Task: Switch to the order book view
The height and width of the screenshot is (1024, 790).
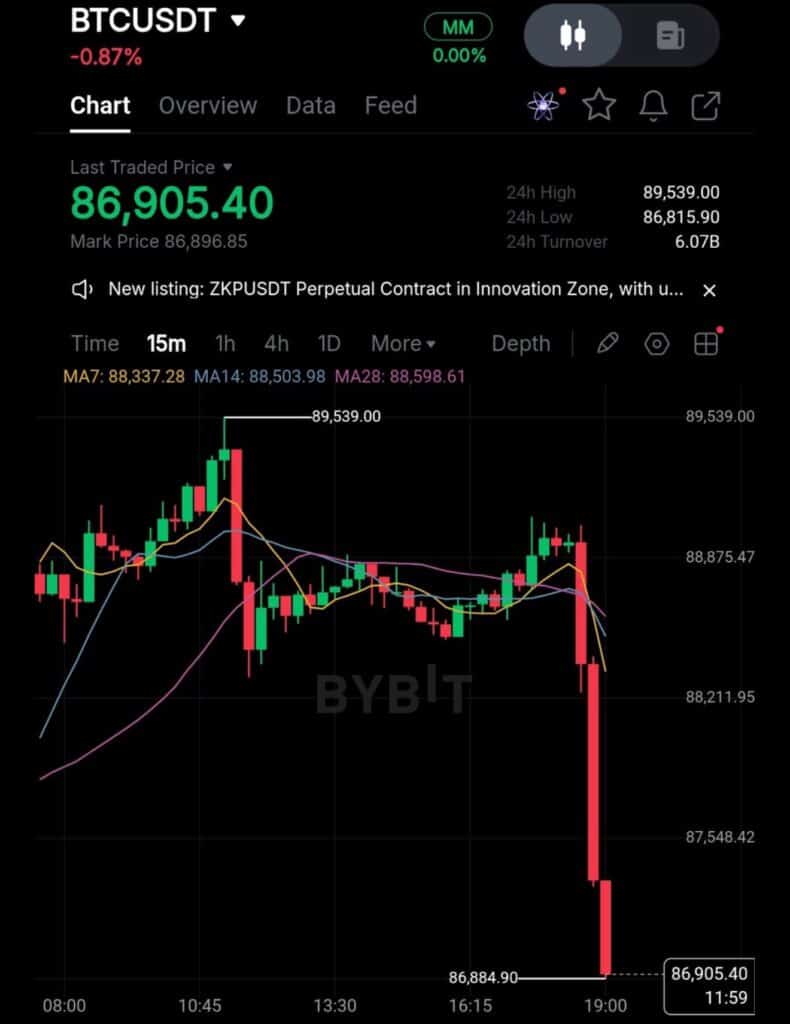Action: 670,36
